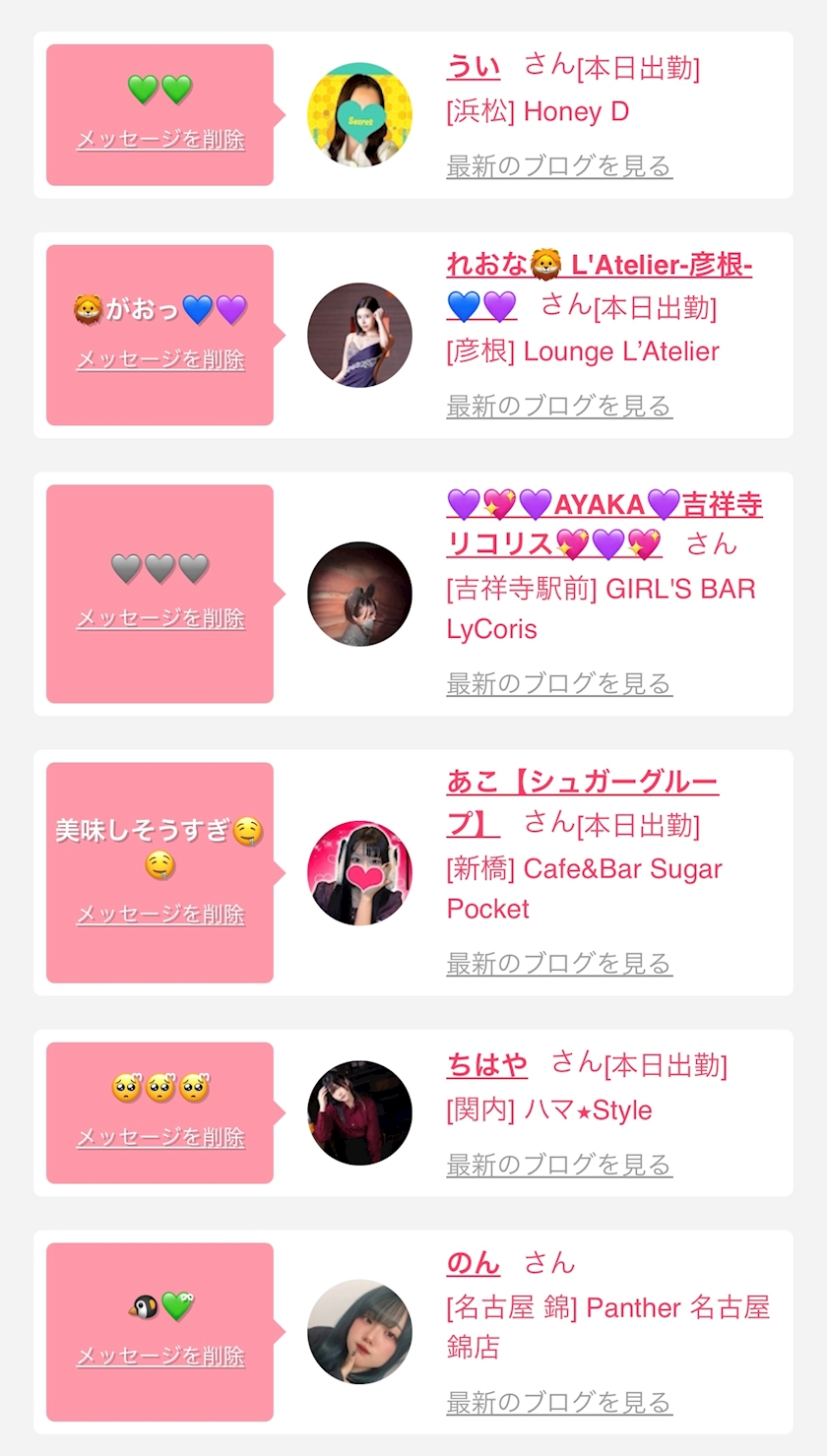Open のん's profile name link
This screenshot has height=1456, width=827.
474,1263
